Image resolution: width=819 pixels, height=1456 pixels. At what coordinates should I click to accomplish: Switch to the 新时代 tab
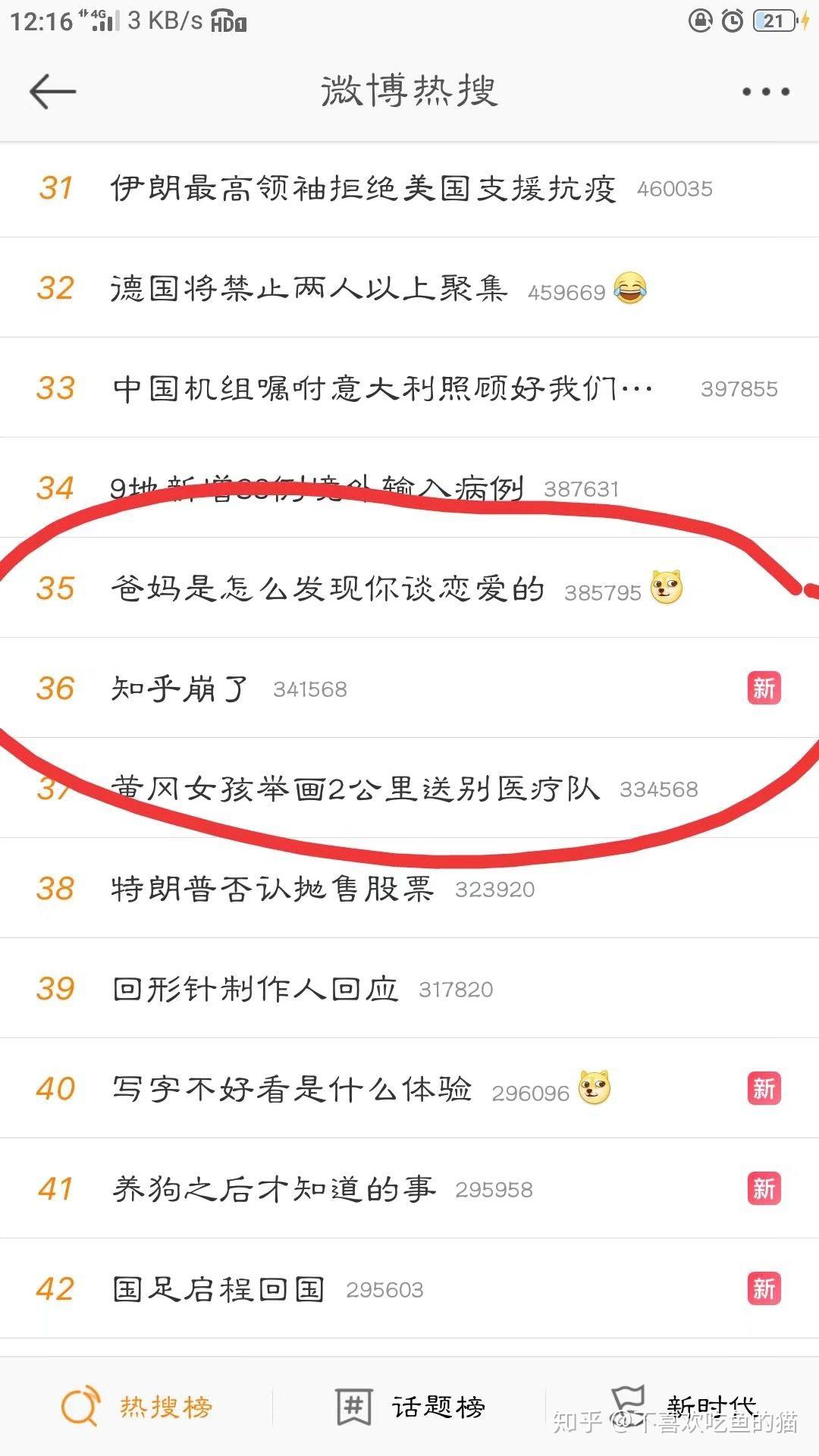coord(682,1407)
